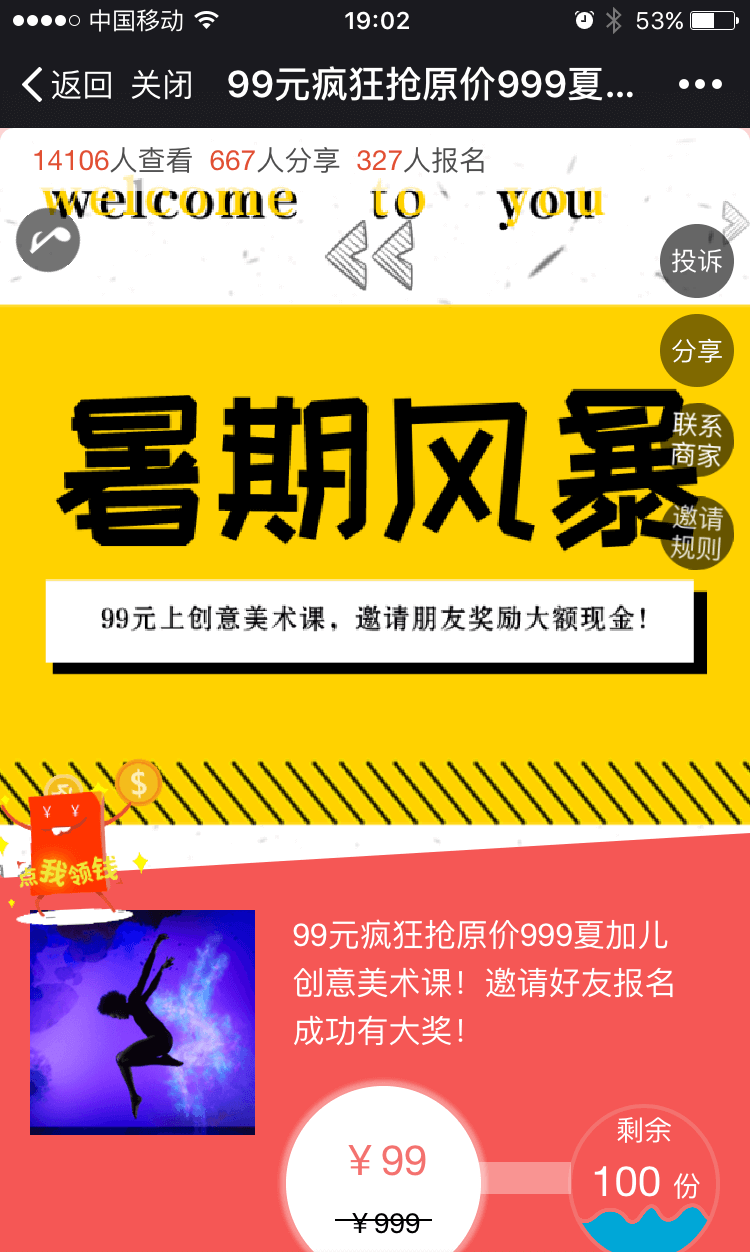Screen dimensions: 750x1252
Task: Share this activity via 分享
Action: pyautogui.click(x=697, y=351)
